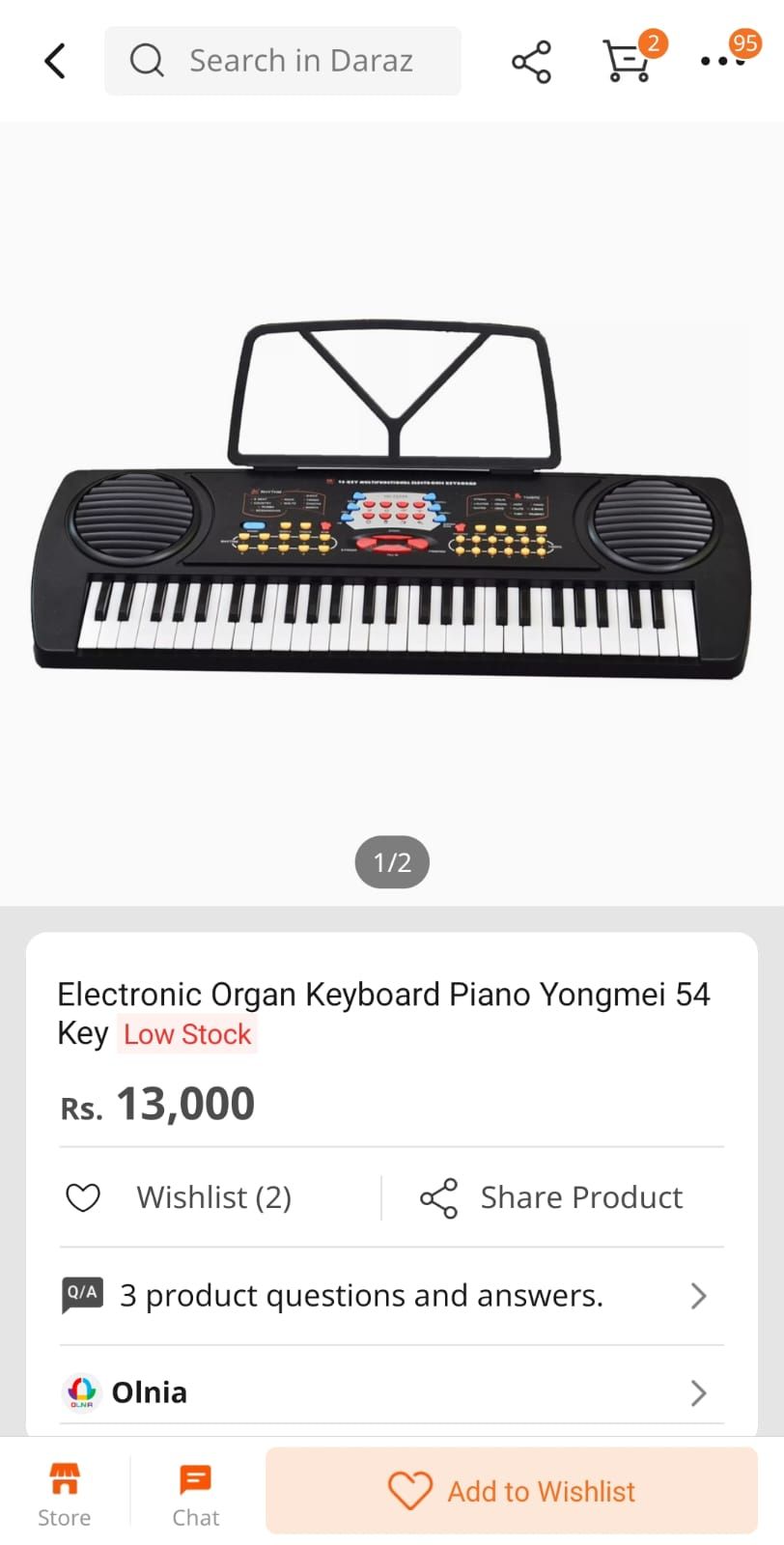The height and width of the screenshot is (1545, 784).
Task: Visit the Store
Action: [x=64, y=1493]
